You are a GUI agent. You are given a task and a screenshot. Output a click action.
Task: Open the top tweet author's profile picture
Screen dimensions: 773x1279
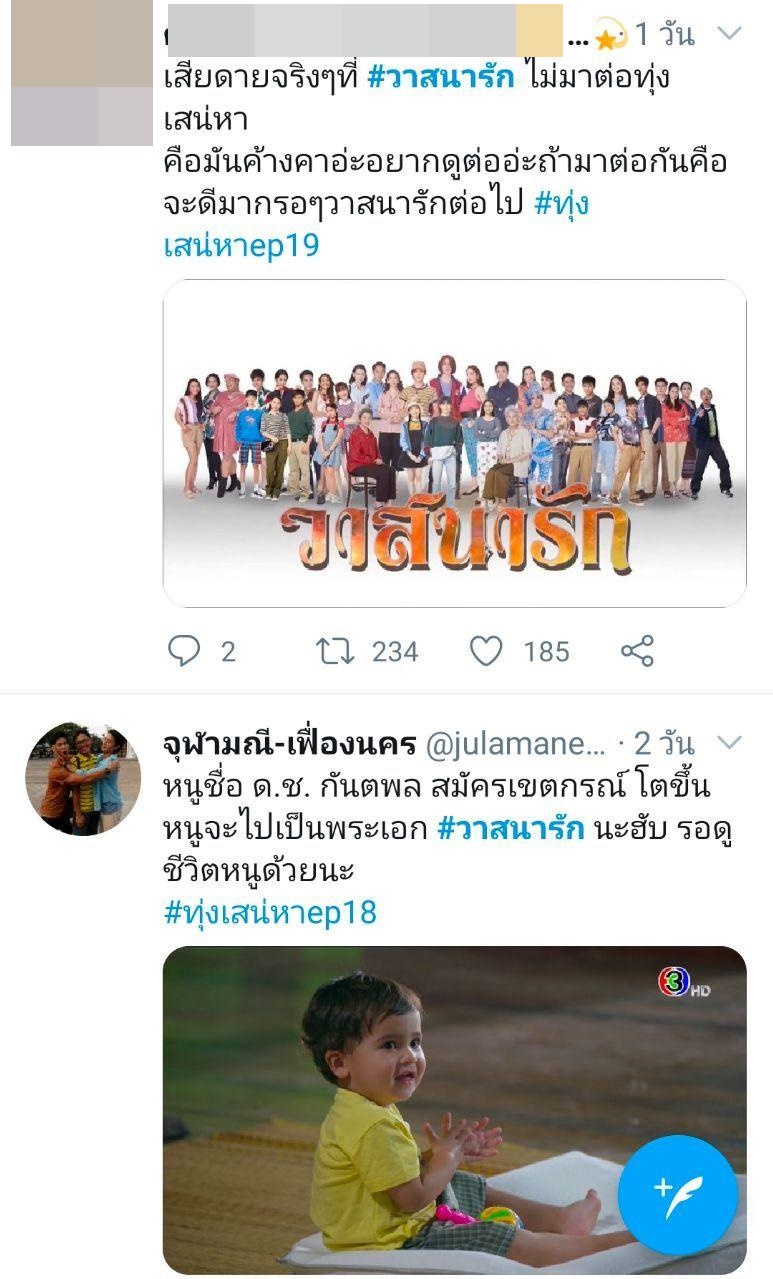81,73
